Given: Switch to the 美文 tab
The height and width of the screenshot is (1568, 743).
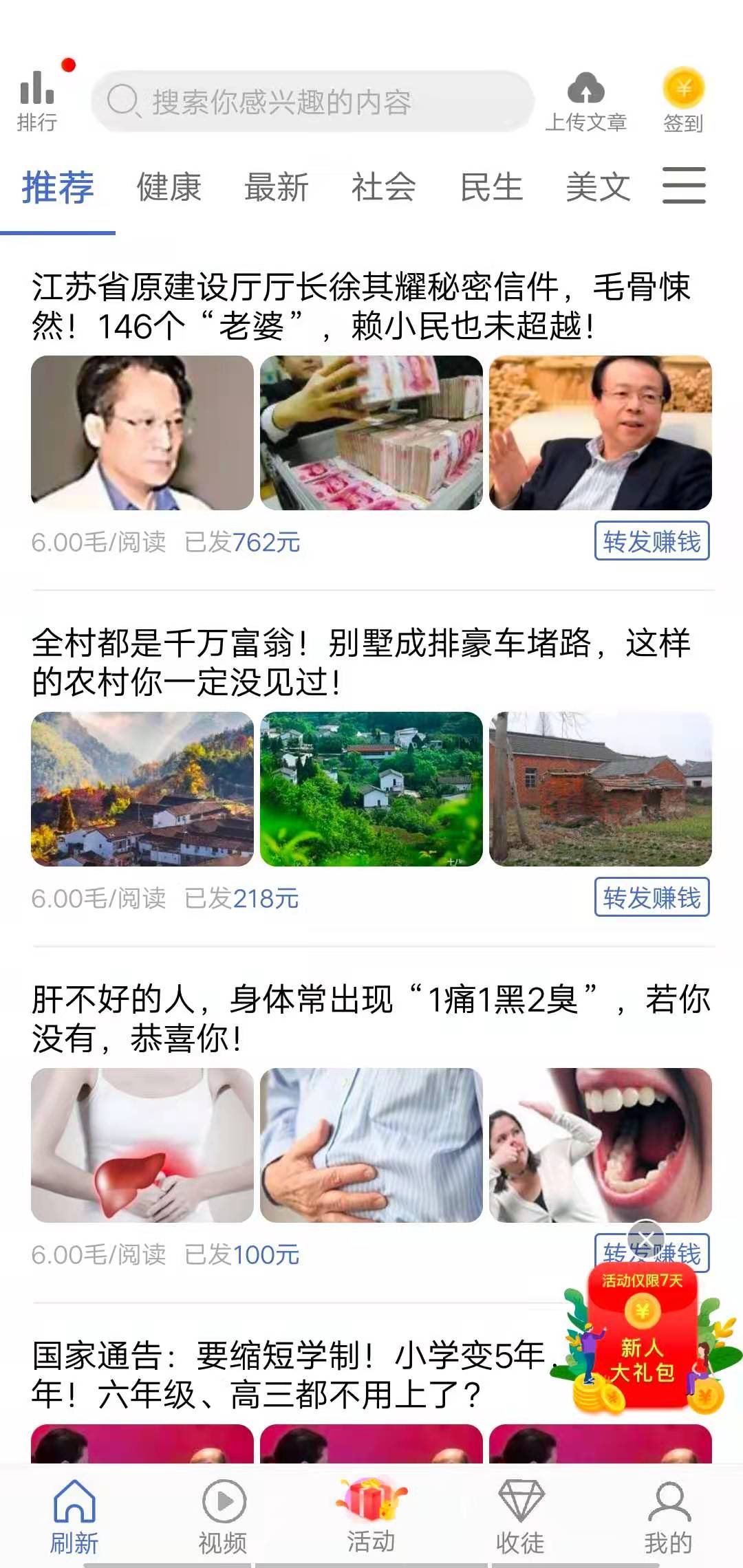Looking at the screenshot, I should (x=598, y=188).
